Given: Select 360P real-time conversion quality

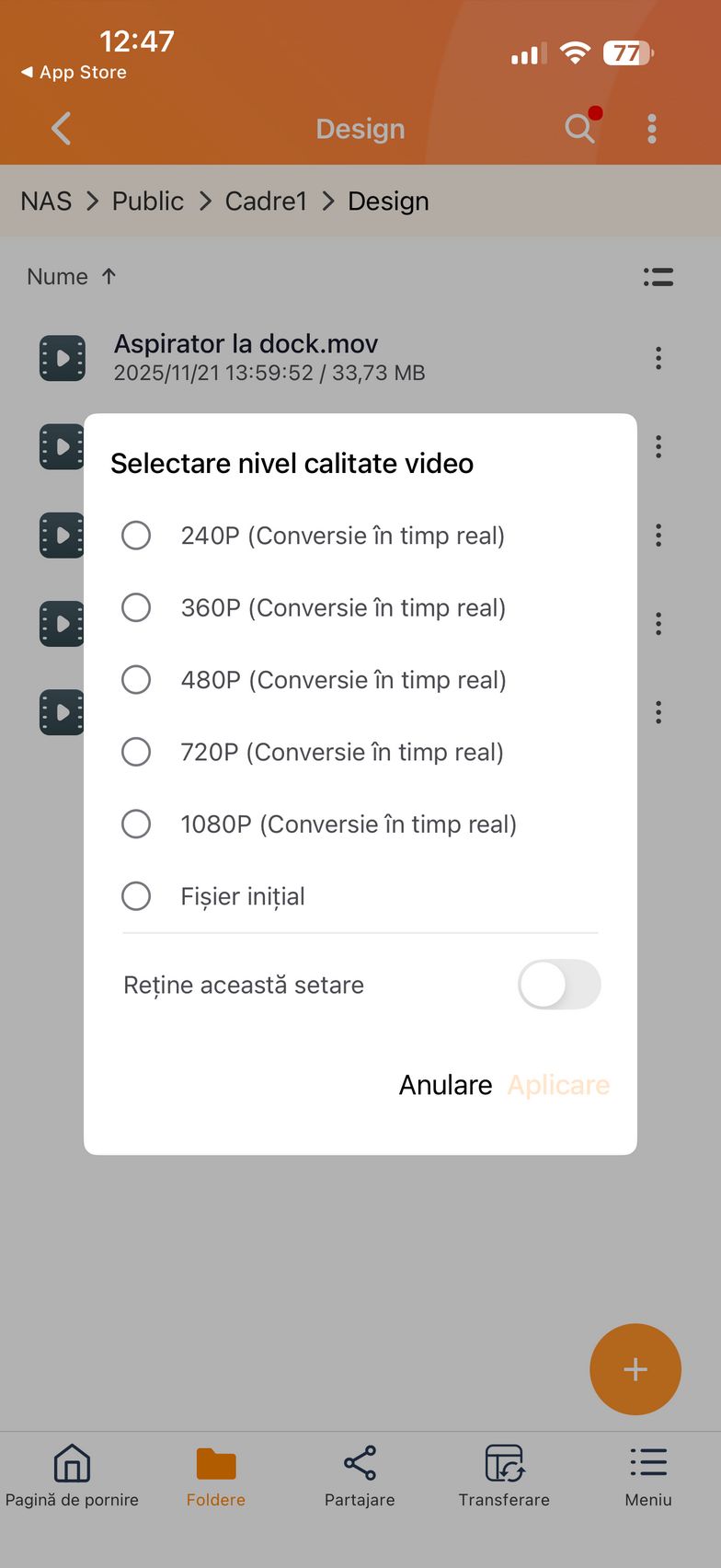Looking at the screenshot, I should click(136, 607).
